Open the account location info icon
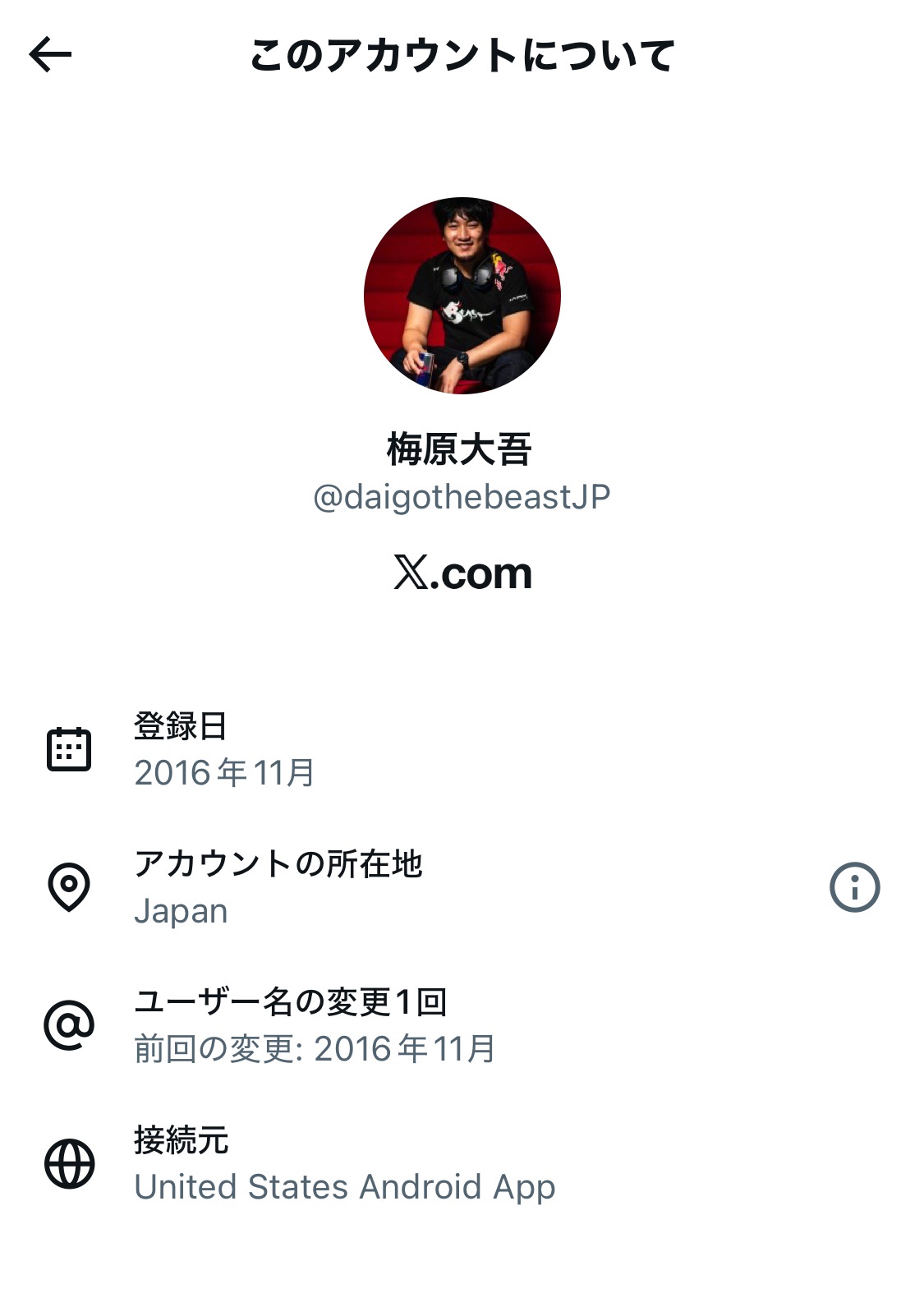Viewport: 924px width, 1307px height. [x=854, y=887]
